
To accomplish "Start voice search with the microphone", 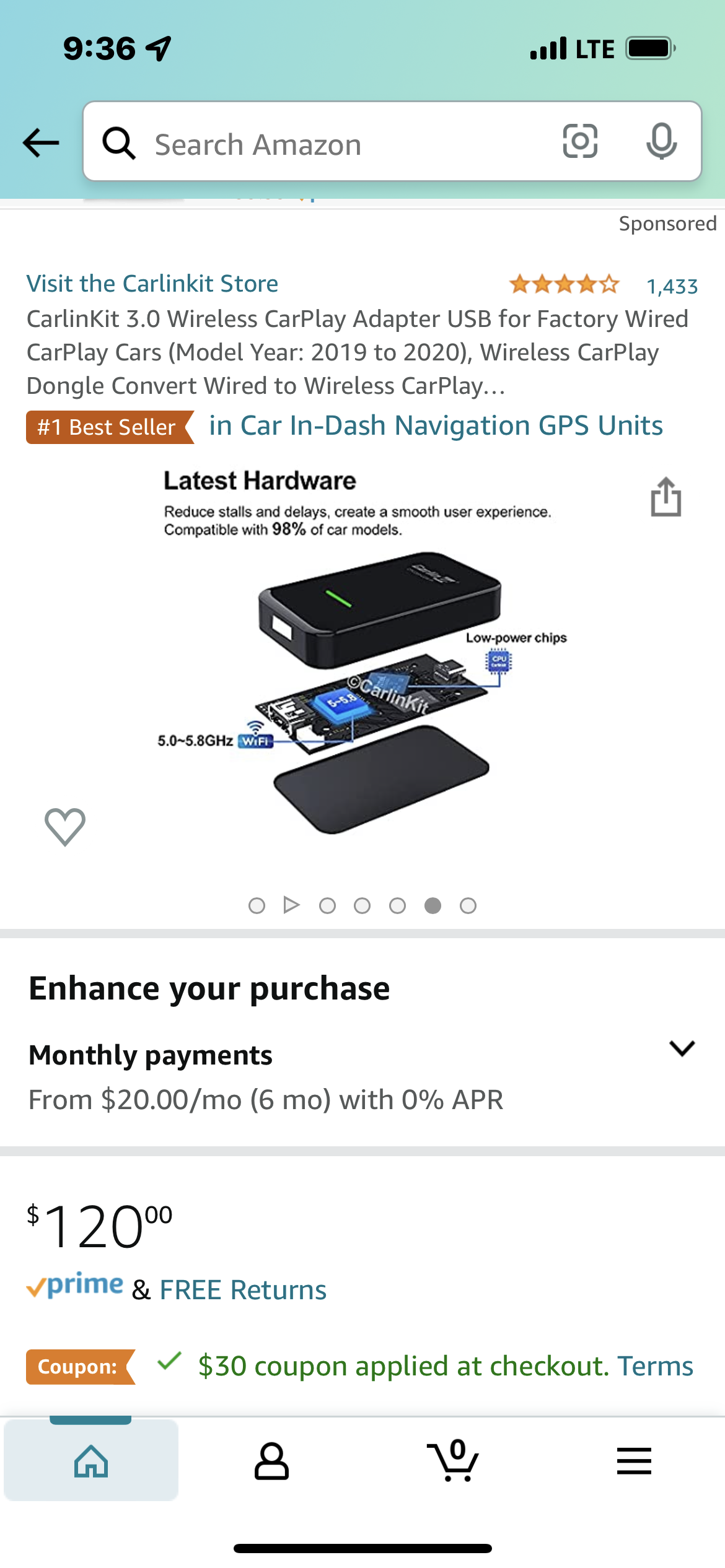I will pyautogui.click(x=661, y=141).
